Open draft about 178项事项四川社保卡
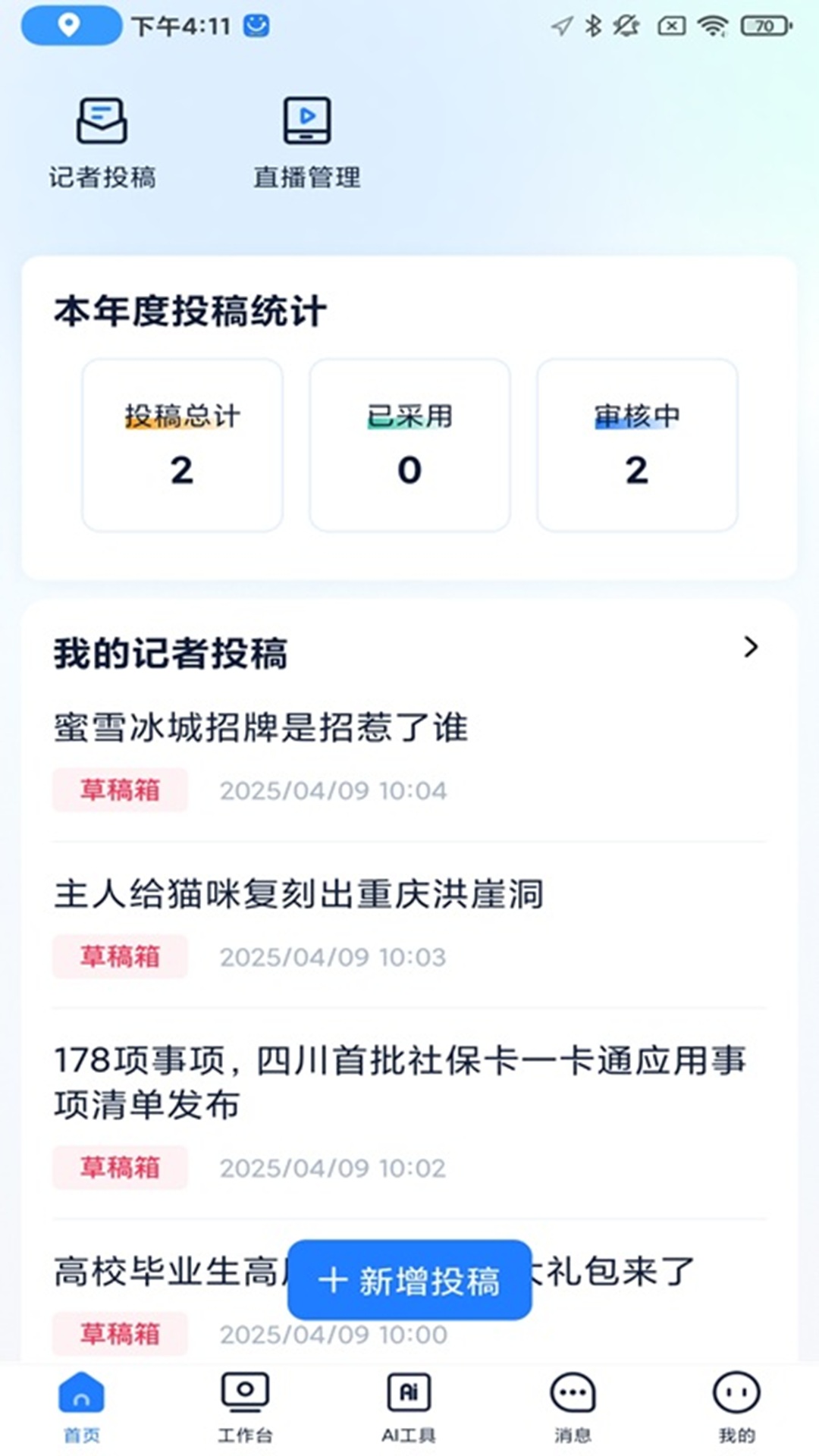819x1456 pixels. click(409, 1113)
